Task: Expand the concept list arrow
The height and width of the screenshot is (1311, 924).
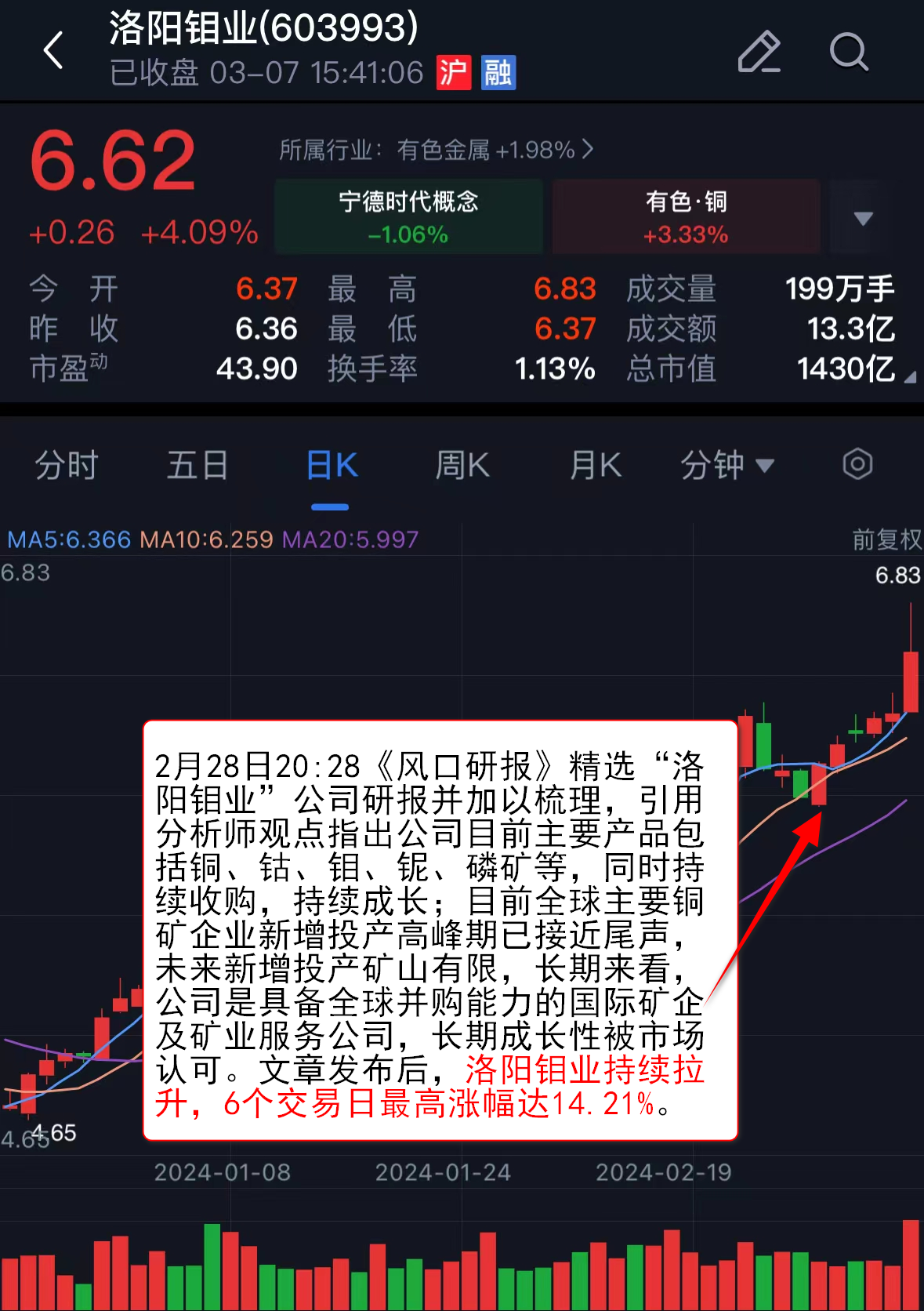Action: pos(863,218)
